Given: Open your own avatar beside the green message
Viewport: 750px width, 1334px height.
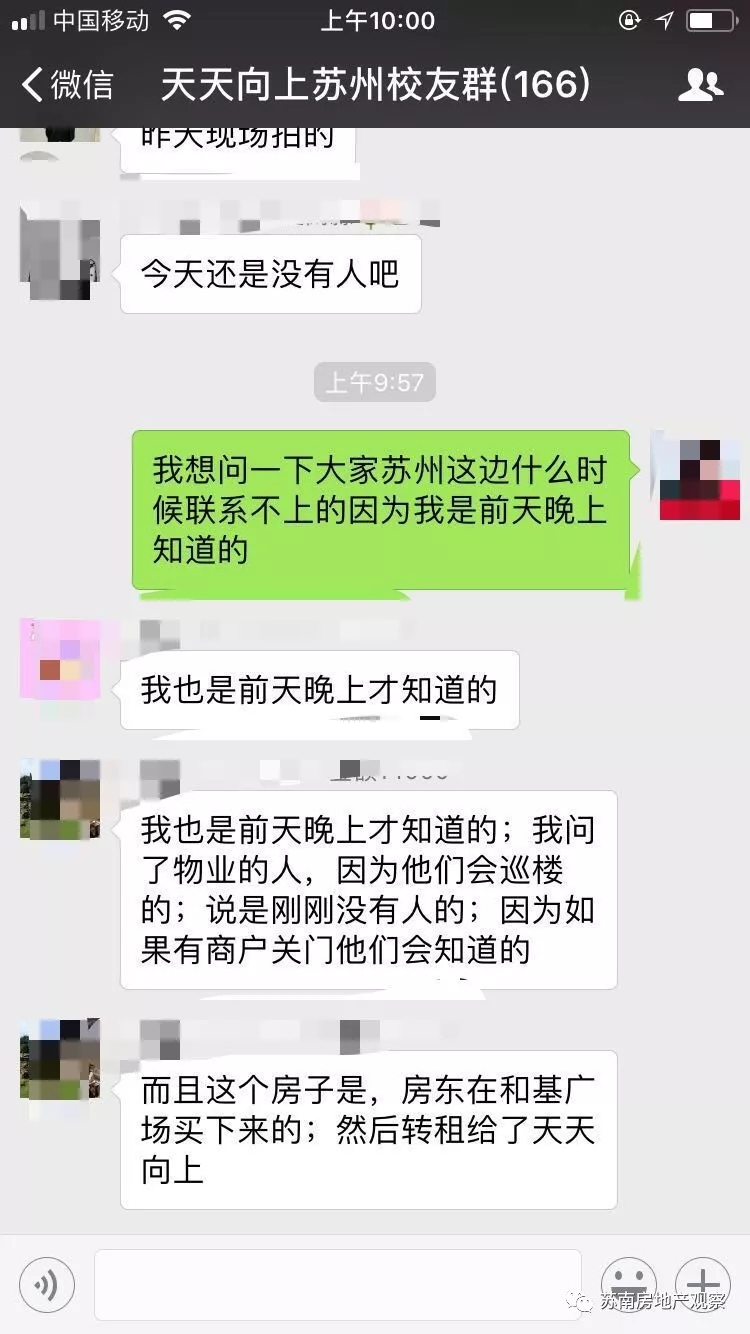Looking at the screenshot, I should [699, 475].
